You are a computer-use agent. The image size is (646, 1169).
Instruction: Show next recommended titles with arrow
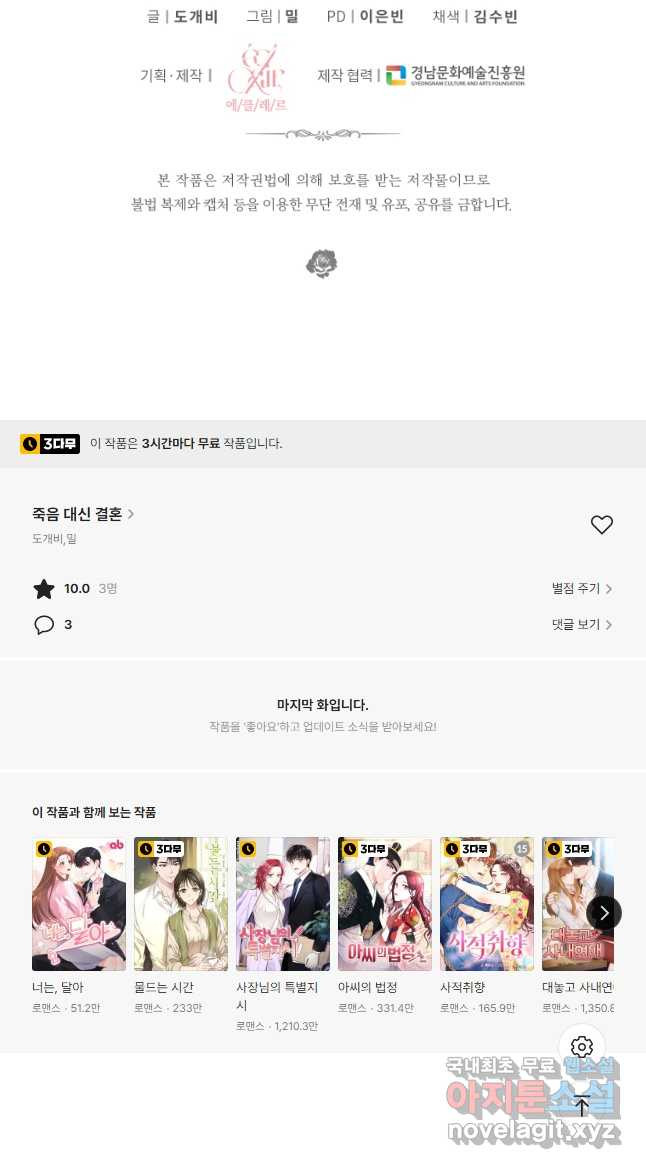coord(604,912)
